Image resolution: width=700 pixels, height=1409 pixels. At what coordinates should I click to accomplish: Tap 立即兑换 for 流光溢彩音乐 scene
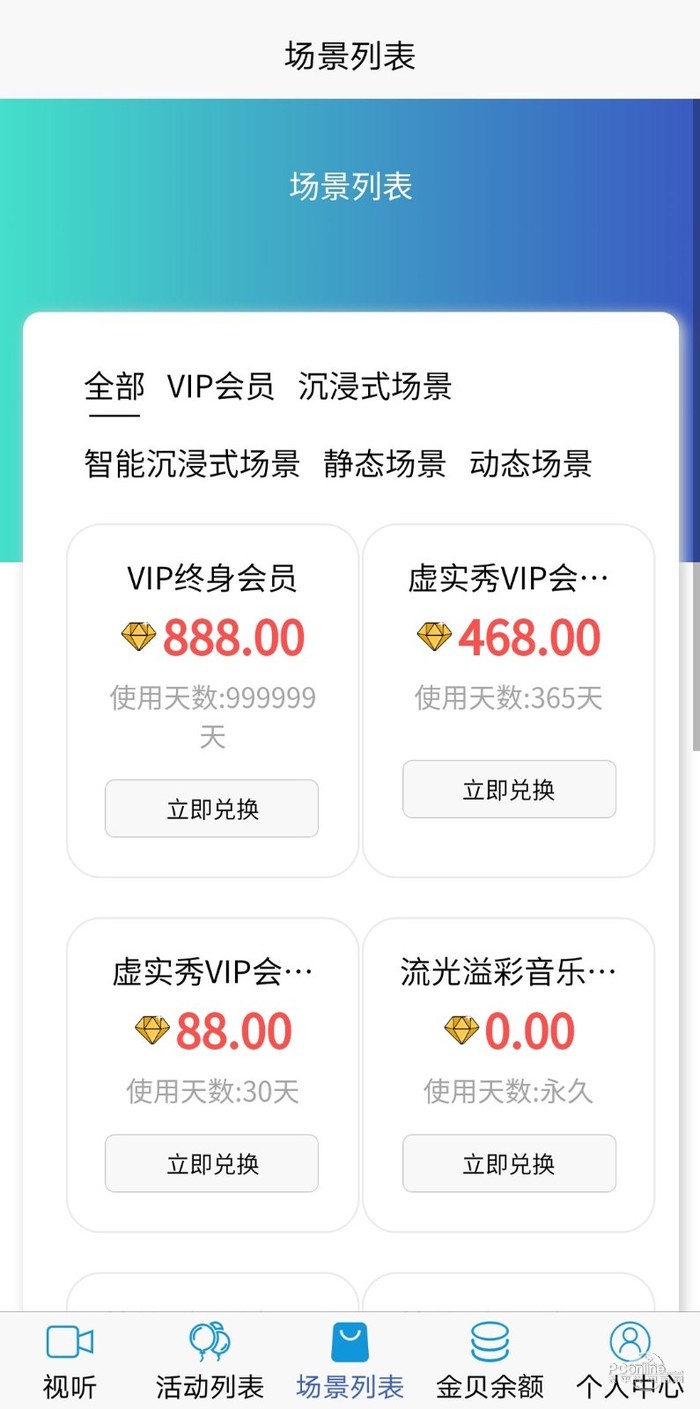pyautogui.click(x=509, y=1163)
